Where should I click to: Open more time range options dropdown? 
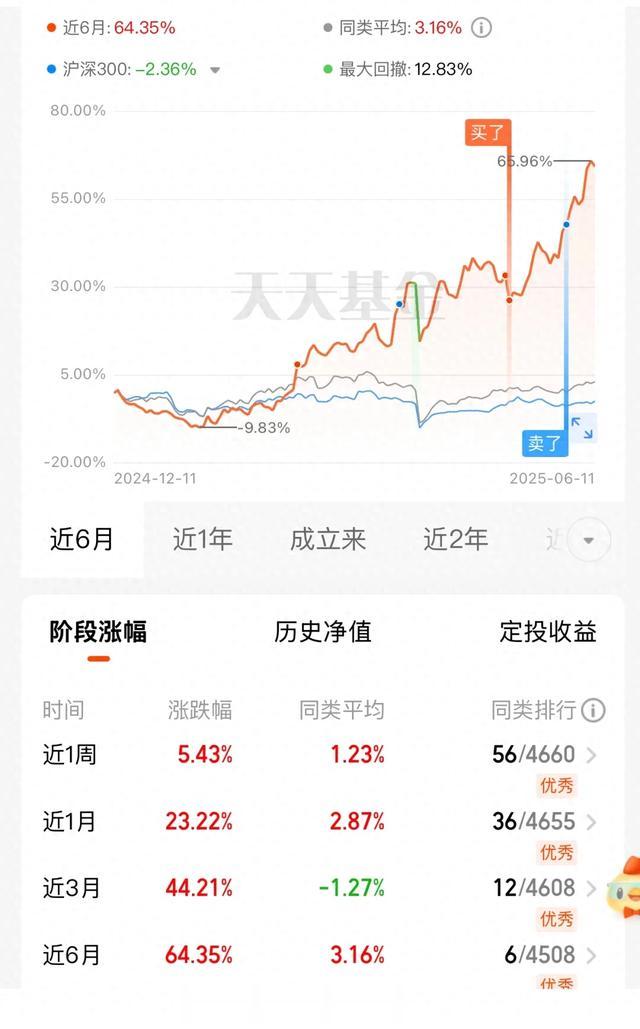588,541
